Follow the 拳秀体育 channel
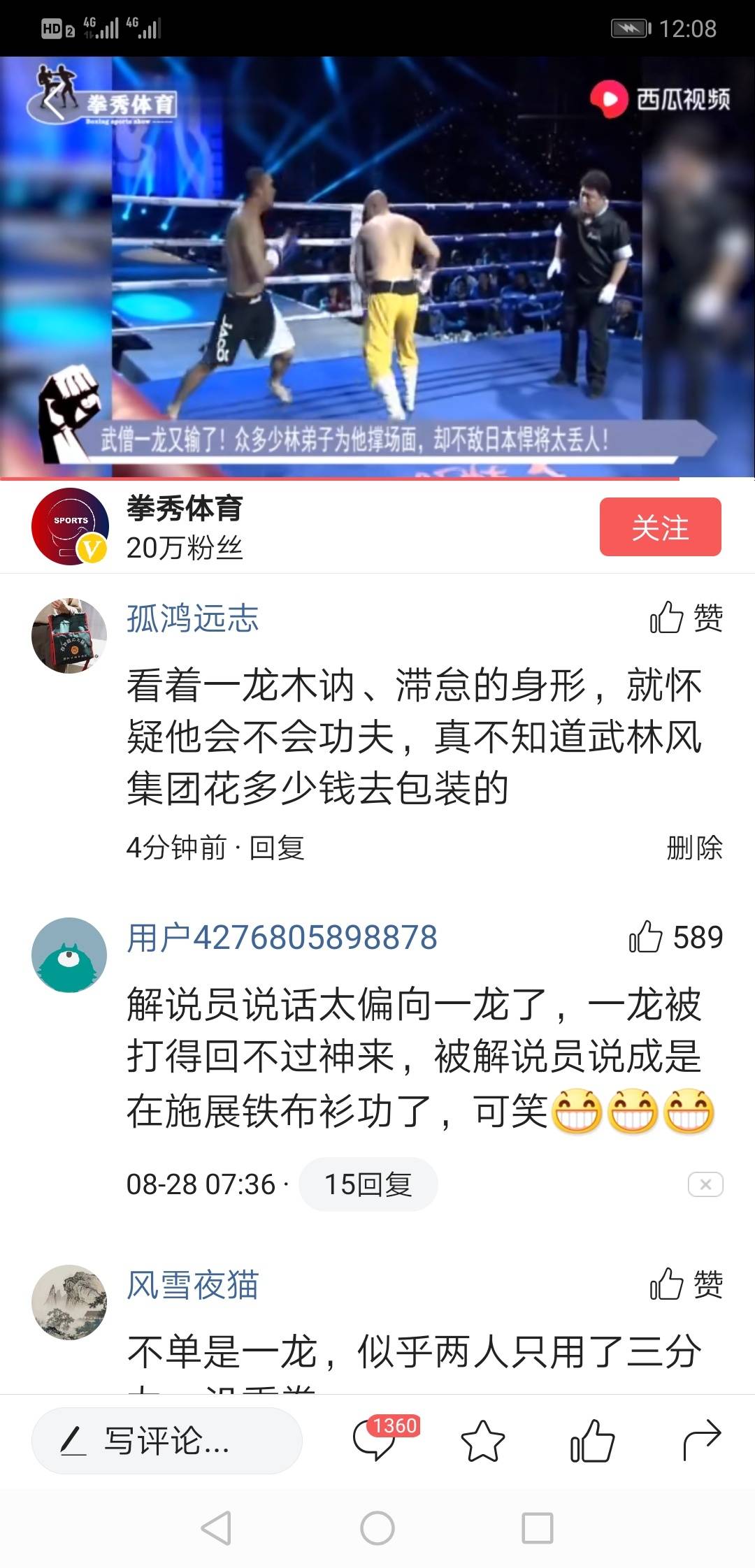This screenshot has width=755, height=1568. (x=660, y=527)
